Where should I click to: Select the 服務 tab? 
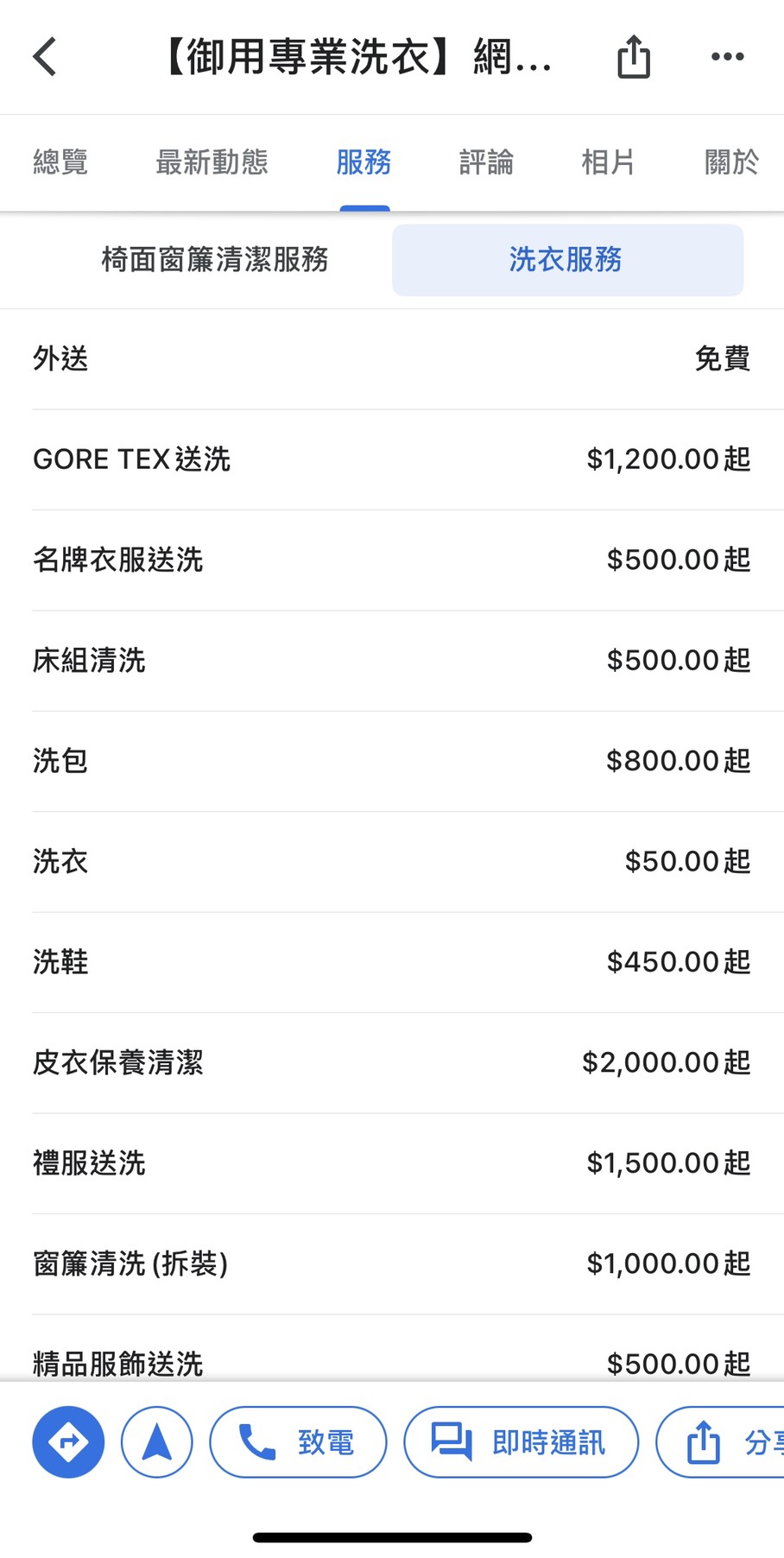[x=364, y=162]
